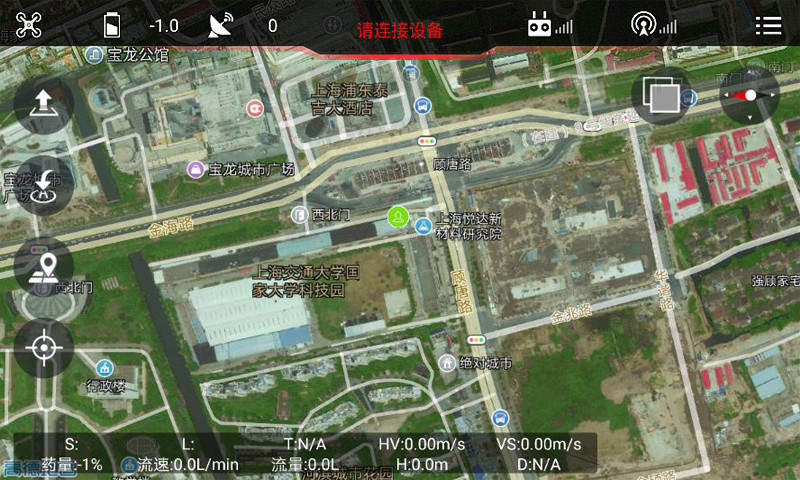Open the list menu at top right
Viewport: 800px width, 480px height.
768,26
